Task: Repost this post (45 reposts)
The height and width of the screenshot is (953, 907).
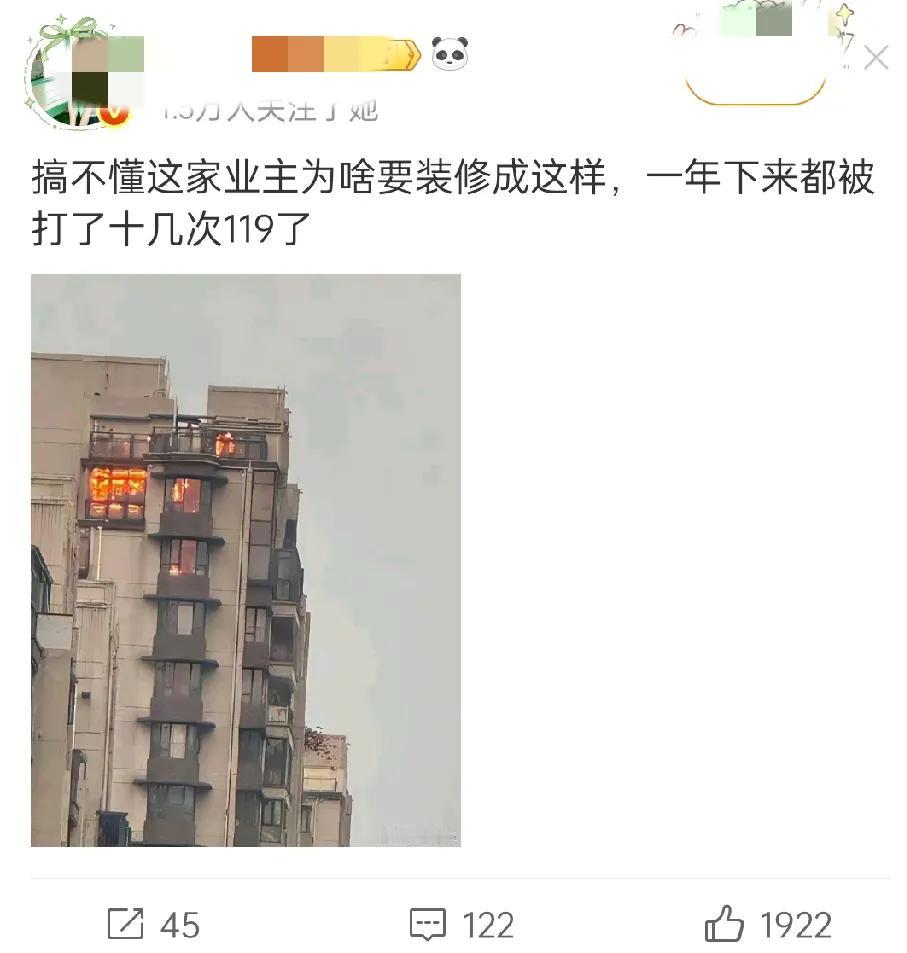Action: pos(153,924)
